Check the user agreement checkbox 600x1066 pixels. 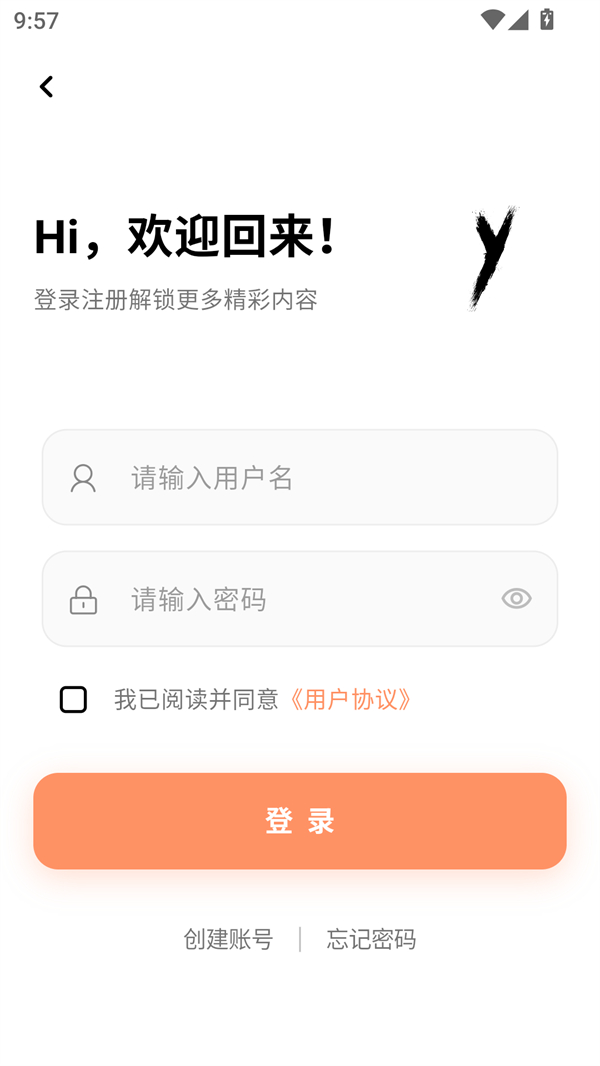pos(73,699)
